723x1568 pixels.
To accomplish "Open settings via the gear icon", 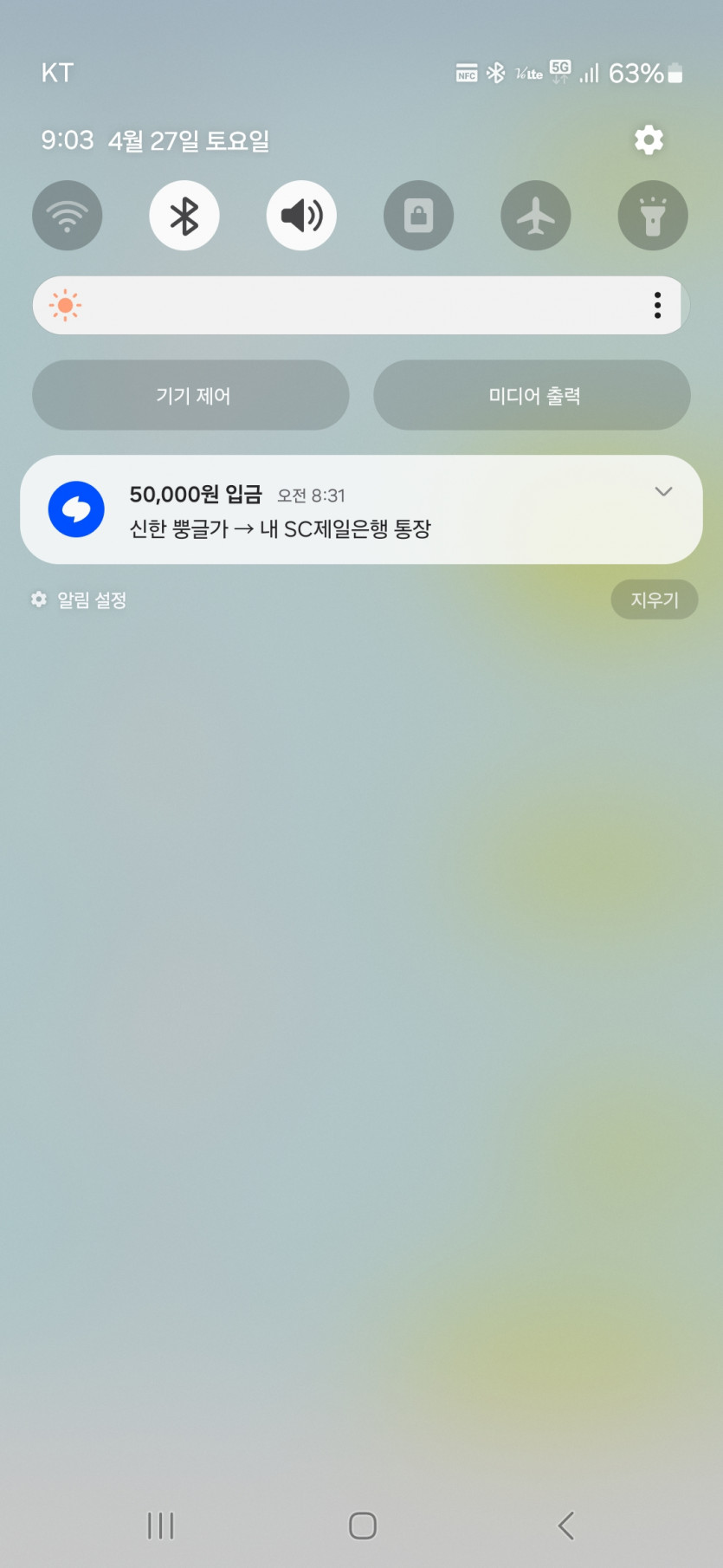I will coord(649,140).
